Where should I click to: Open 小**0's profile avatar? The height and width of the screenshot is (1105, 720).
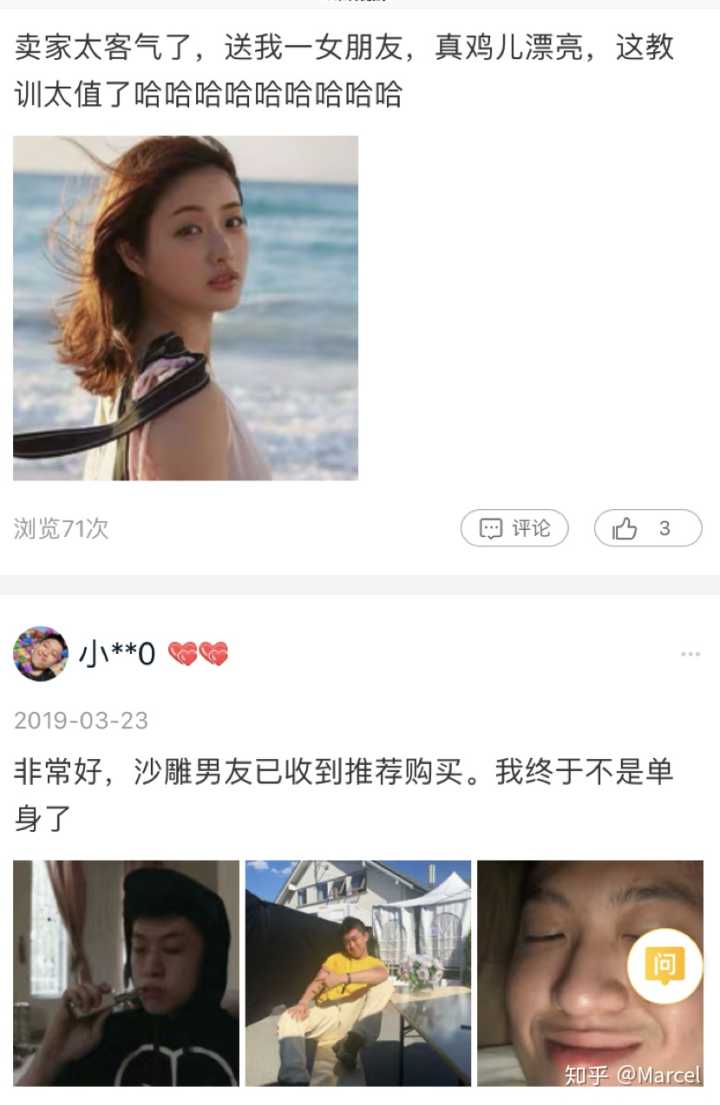click(40, 654)
